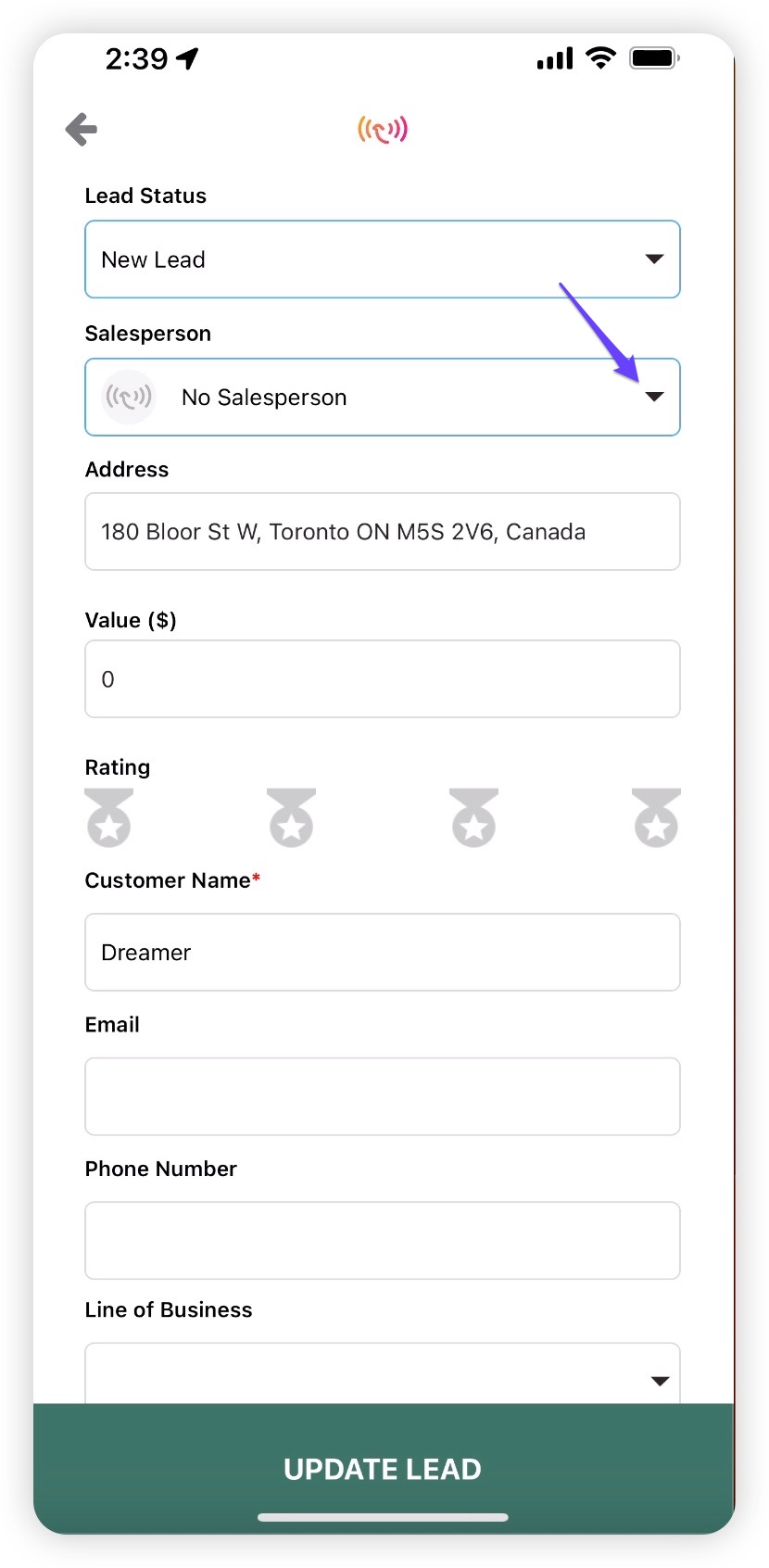Edit the Customer Name field
Screen dimensions: 769x1568
pyautogui.click(x=383, y=953)
